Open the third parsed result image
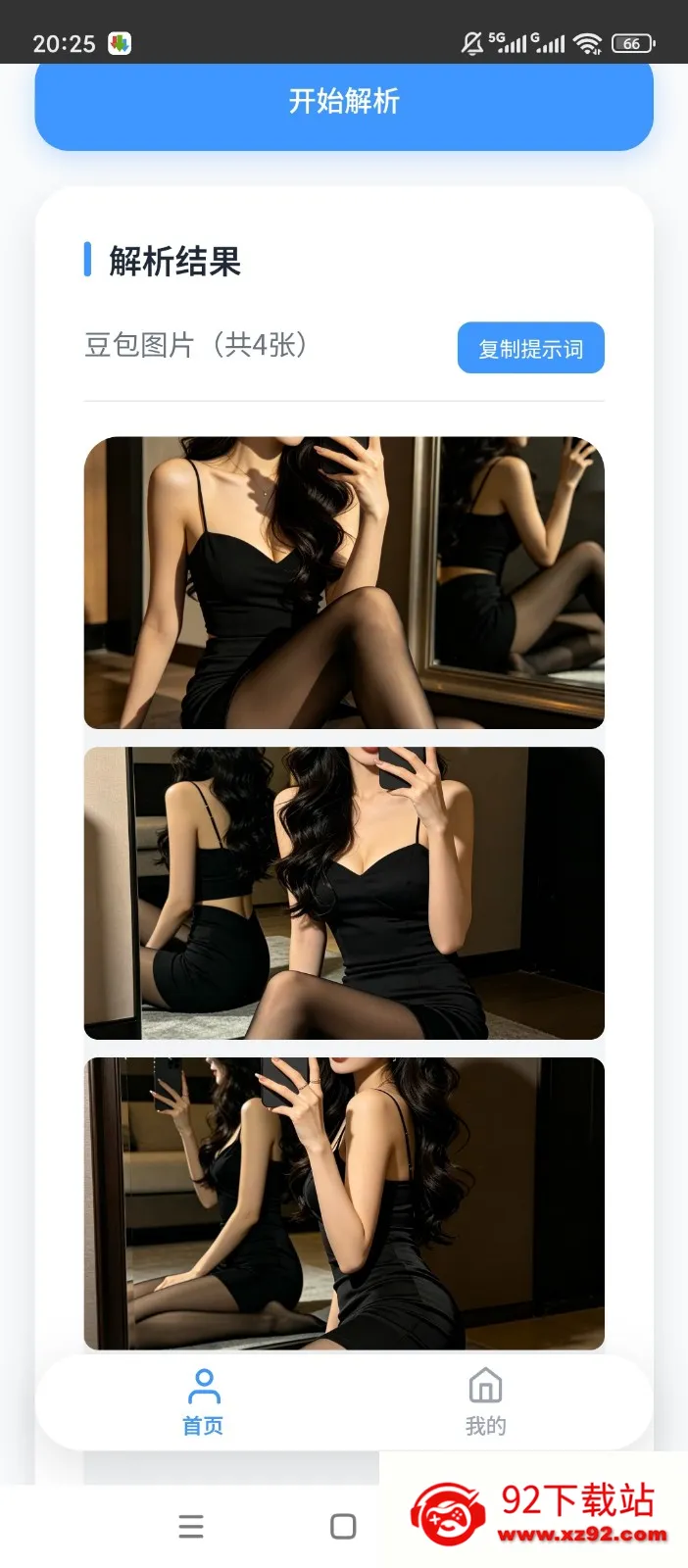Viewport: 688px width, 1568px height. click(x=344, y=1203)
